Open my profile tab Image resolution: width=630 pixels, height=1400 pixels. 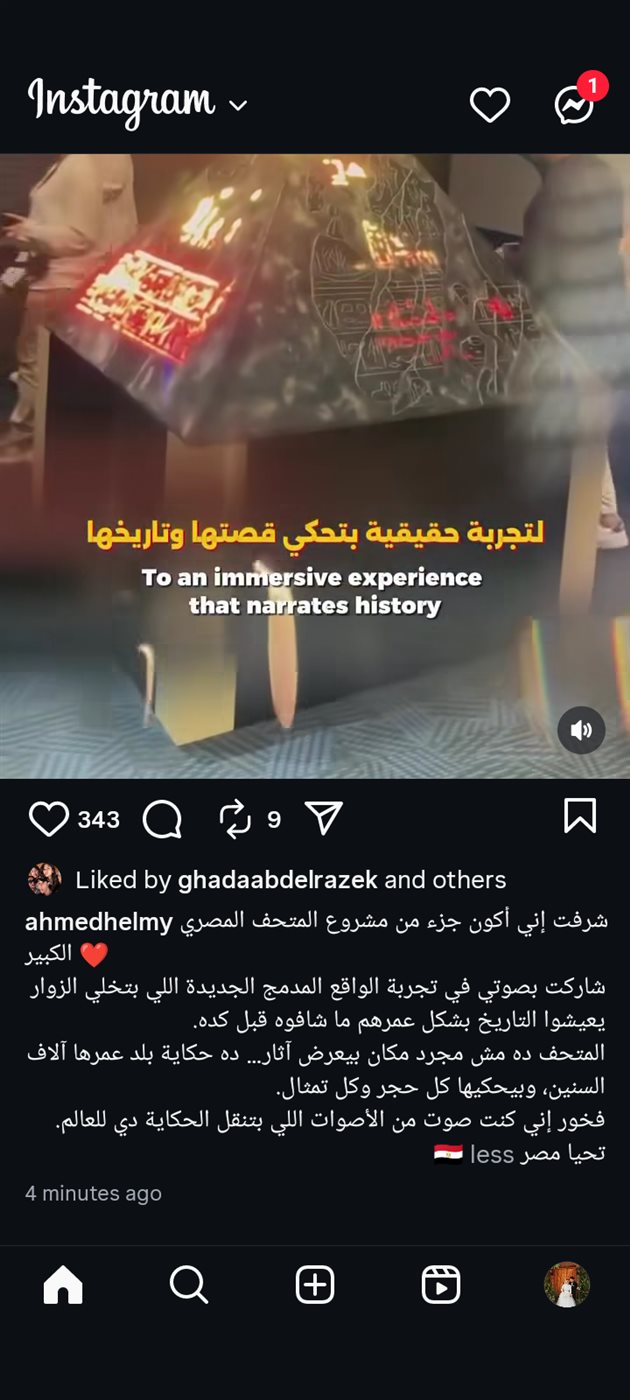566,1284
